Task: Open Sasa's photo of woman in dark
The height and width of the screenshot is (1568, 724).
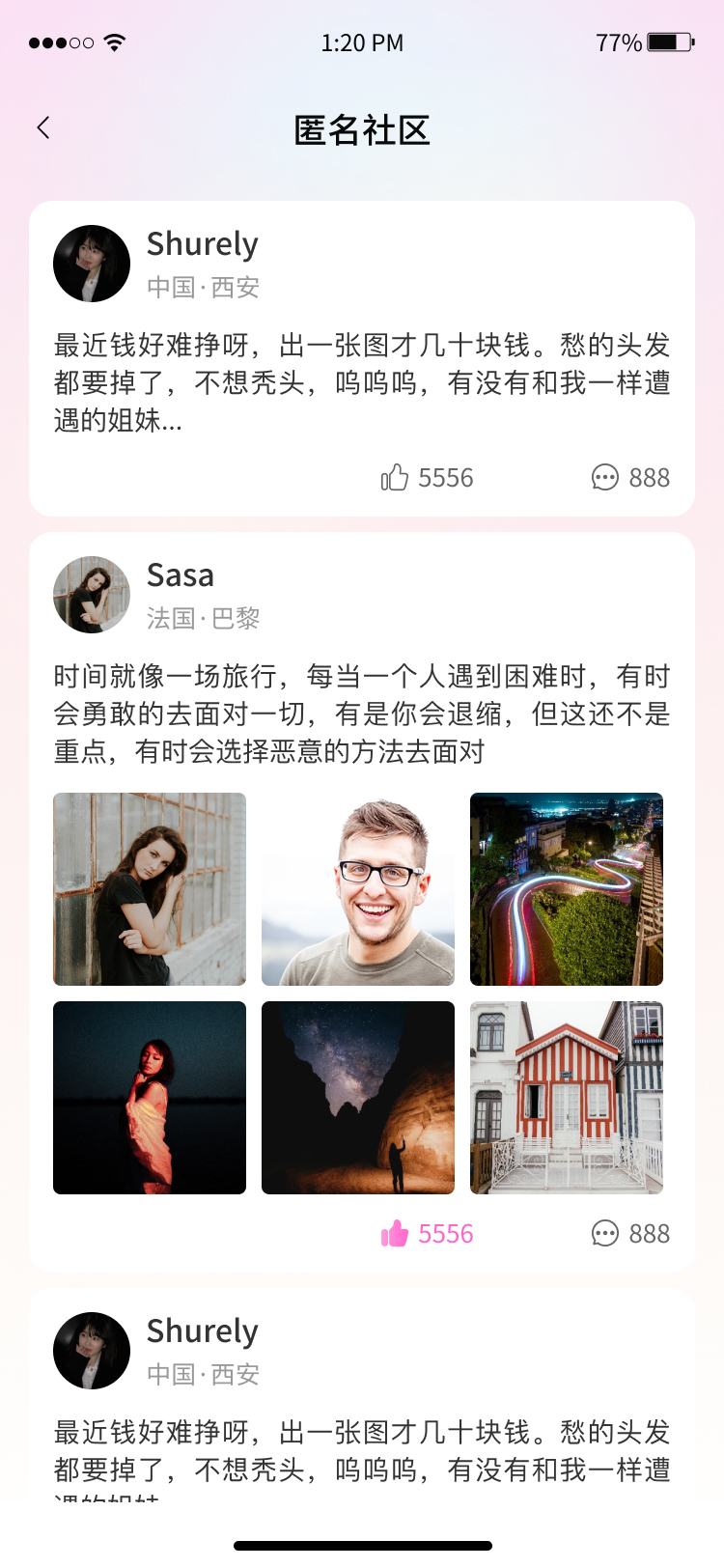Action: click(150, 1098)
